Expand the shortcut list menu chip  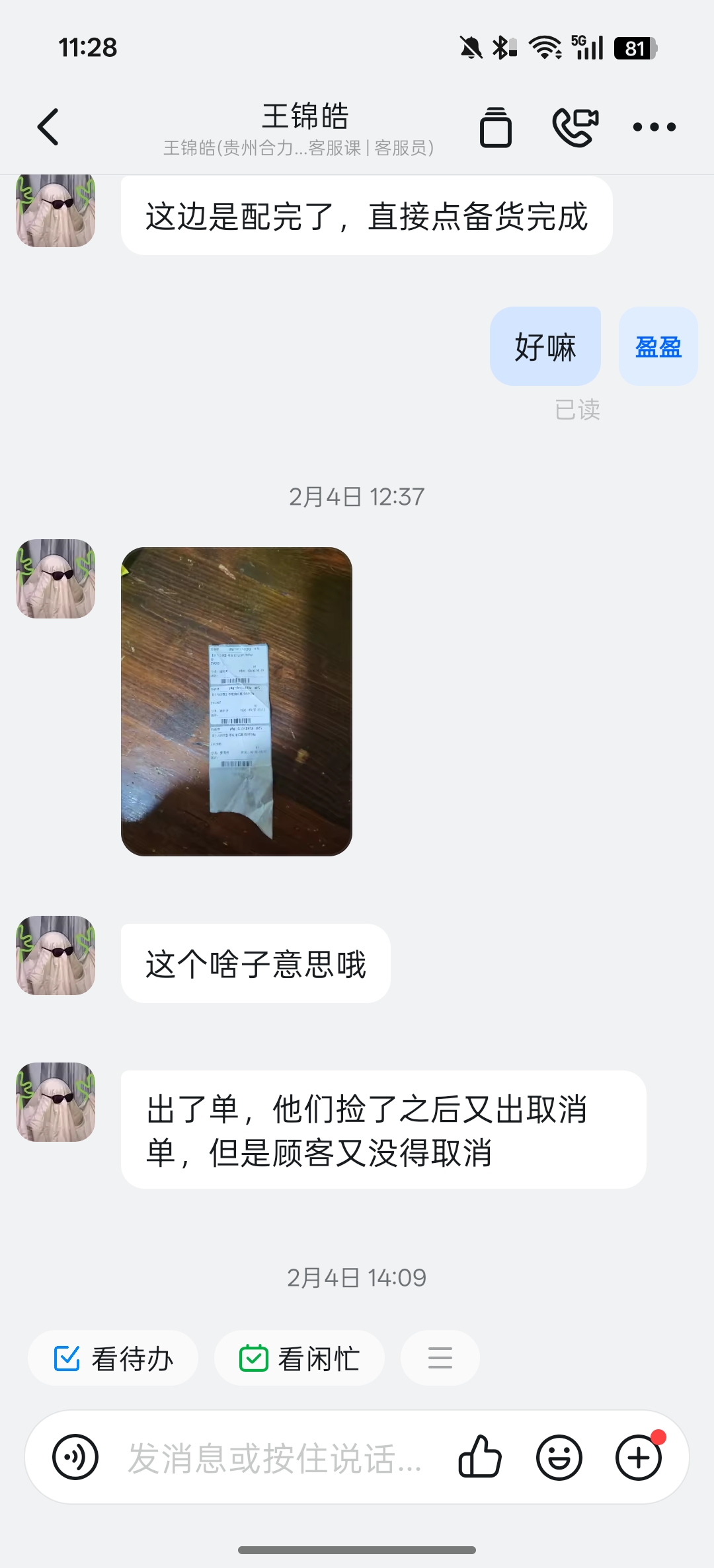[440, 1359]
